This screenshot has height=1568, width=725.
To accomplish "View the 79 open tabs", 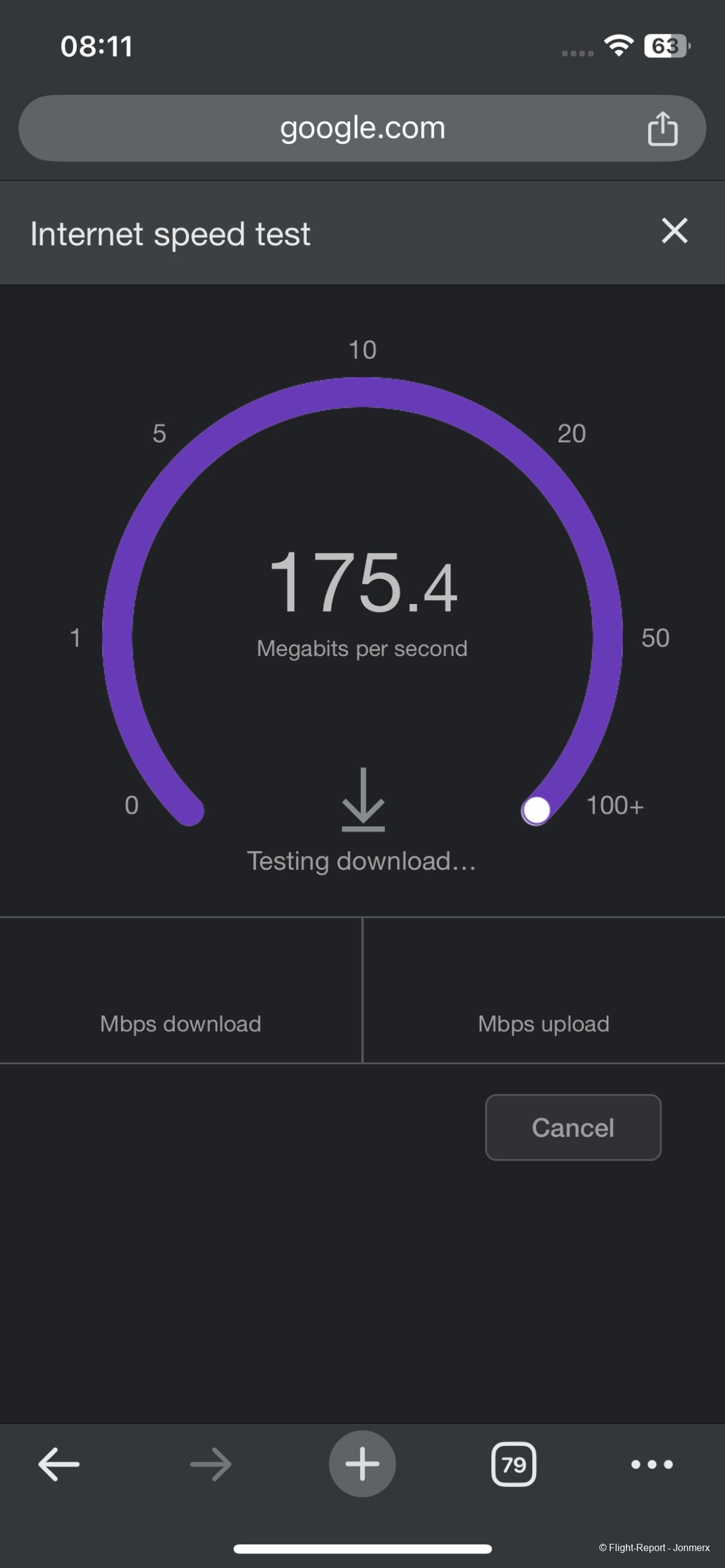I will tap(513, 1464).
